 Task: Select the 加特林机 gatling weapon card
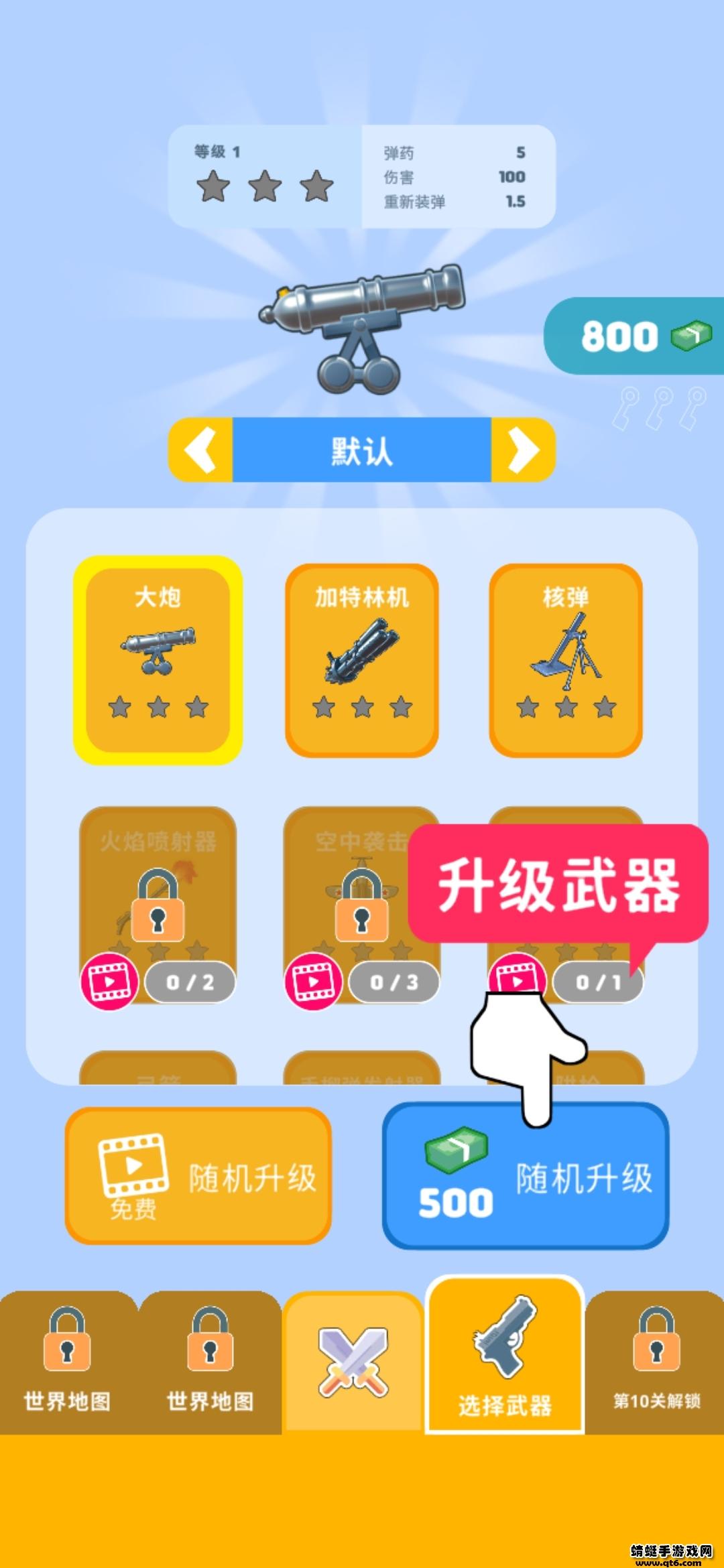[x=362, y=660]
